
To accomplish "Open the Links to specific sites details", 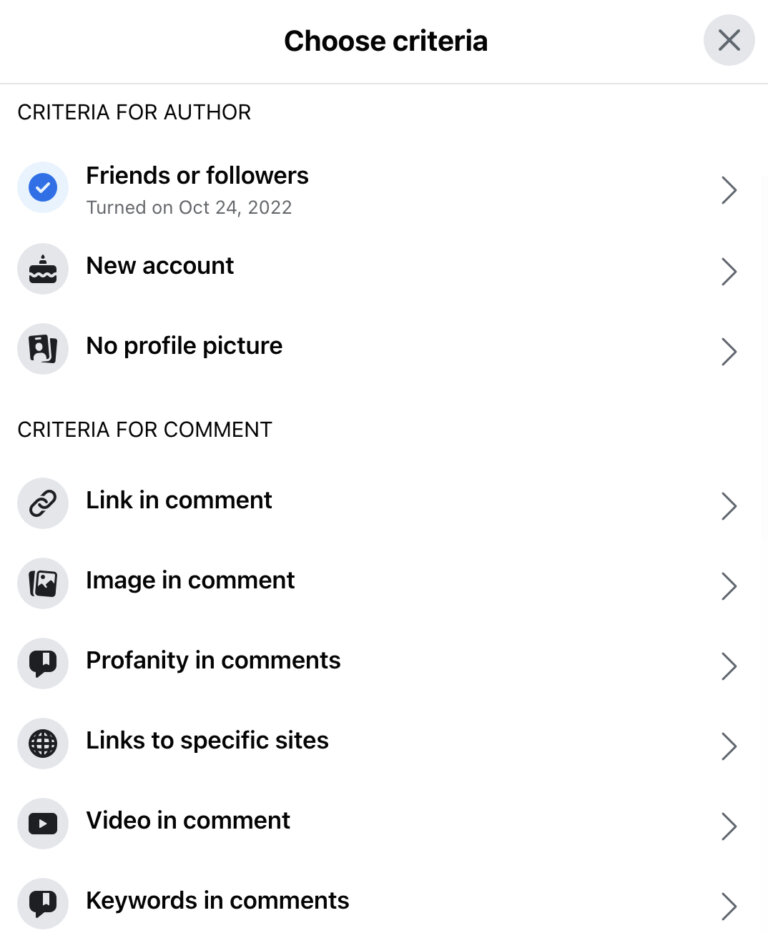I will (x=729, y=745).
